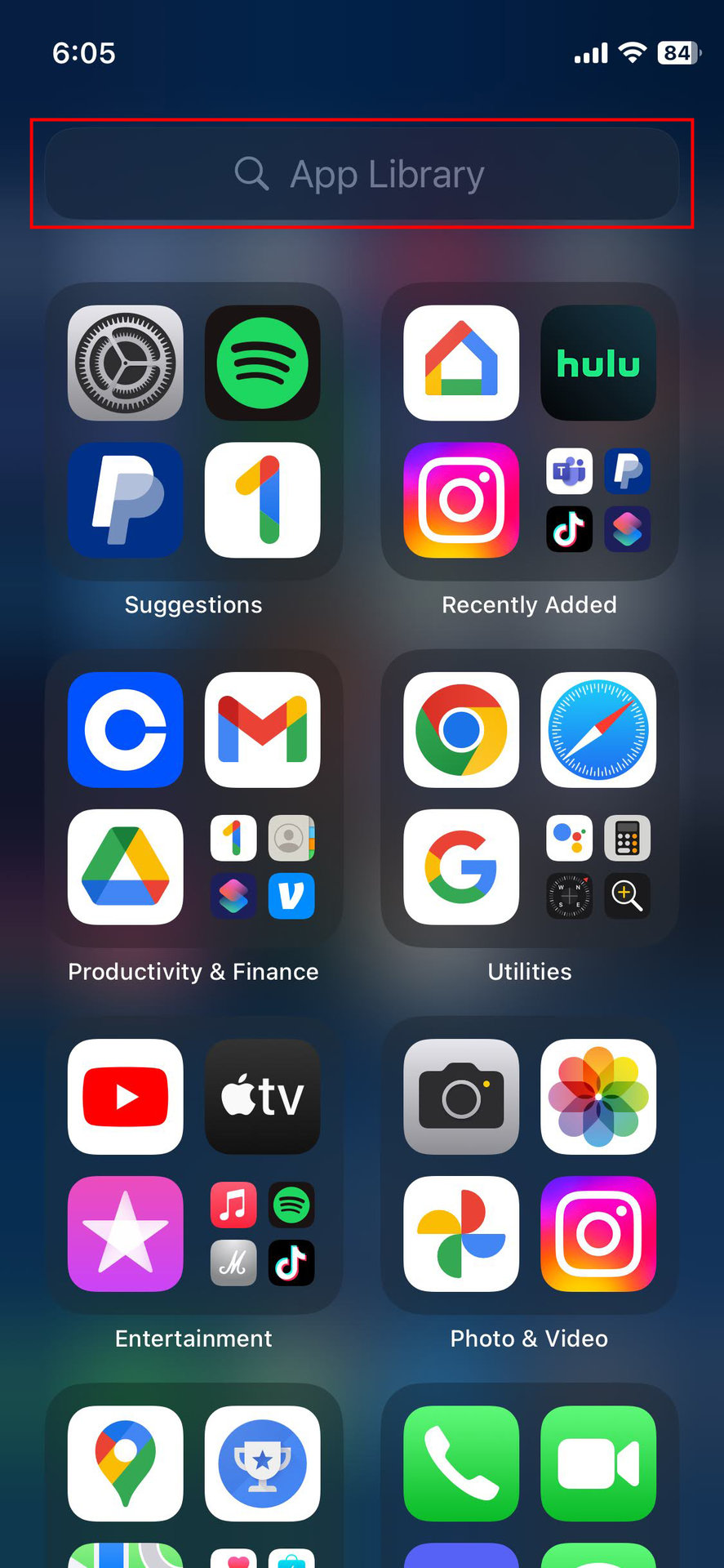
Task: Open Google Home in Recently Added
Action: click(x=461, y=363)
